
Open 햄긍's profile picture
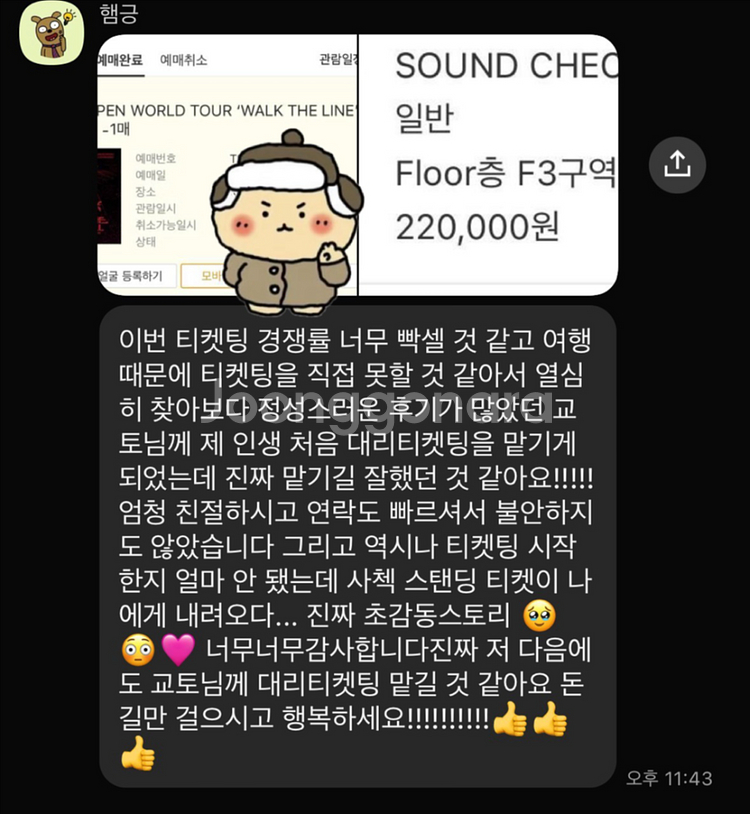(x=53, y=33)
